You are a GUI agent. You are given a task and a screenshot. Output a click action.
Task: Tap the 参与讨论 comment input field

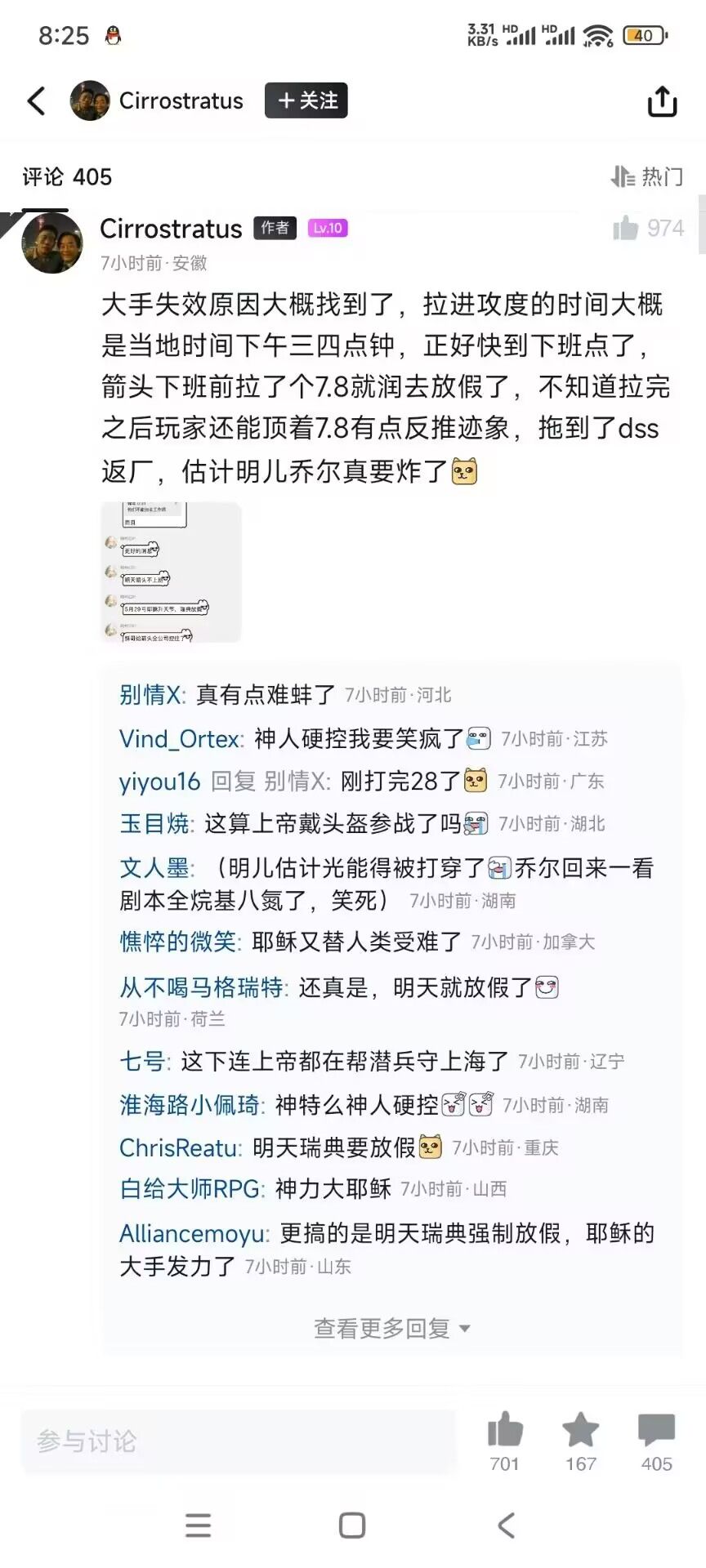[x=237, y=1441]
